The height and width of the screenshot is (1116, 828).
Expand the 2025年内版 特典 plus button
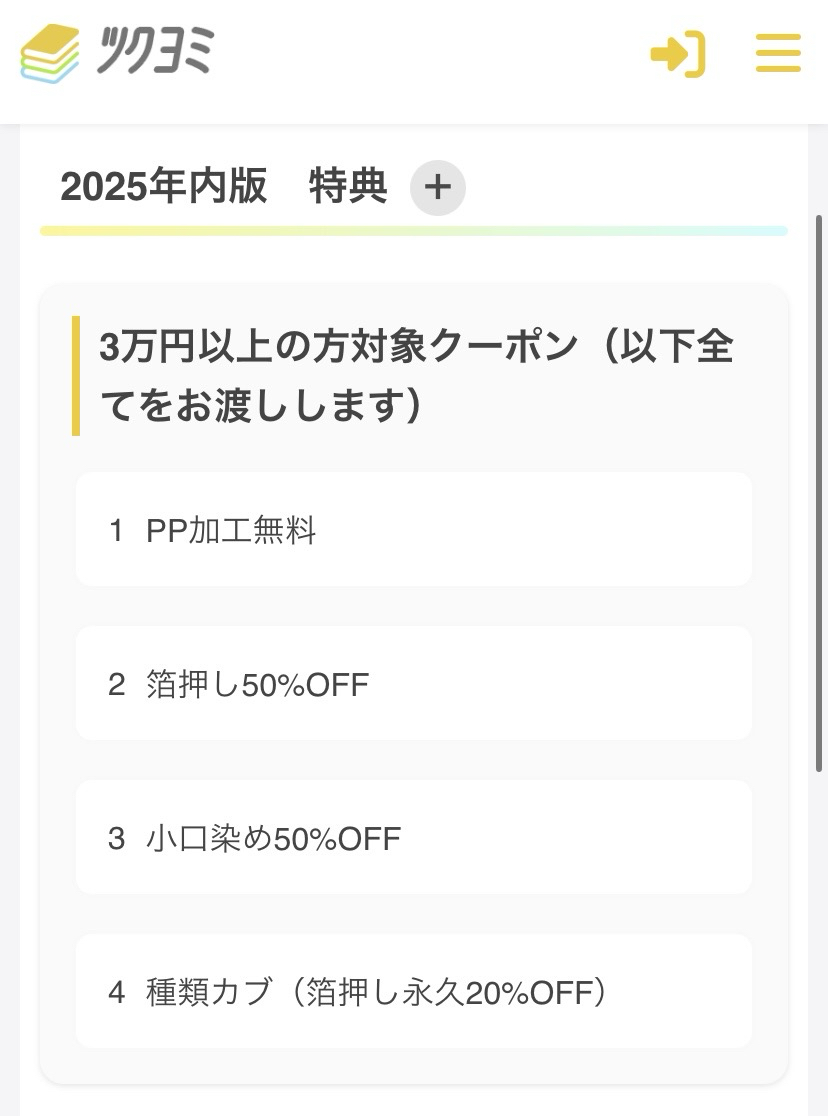(437, 187)
